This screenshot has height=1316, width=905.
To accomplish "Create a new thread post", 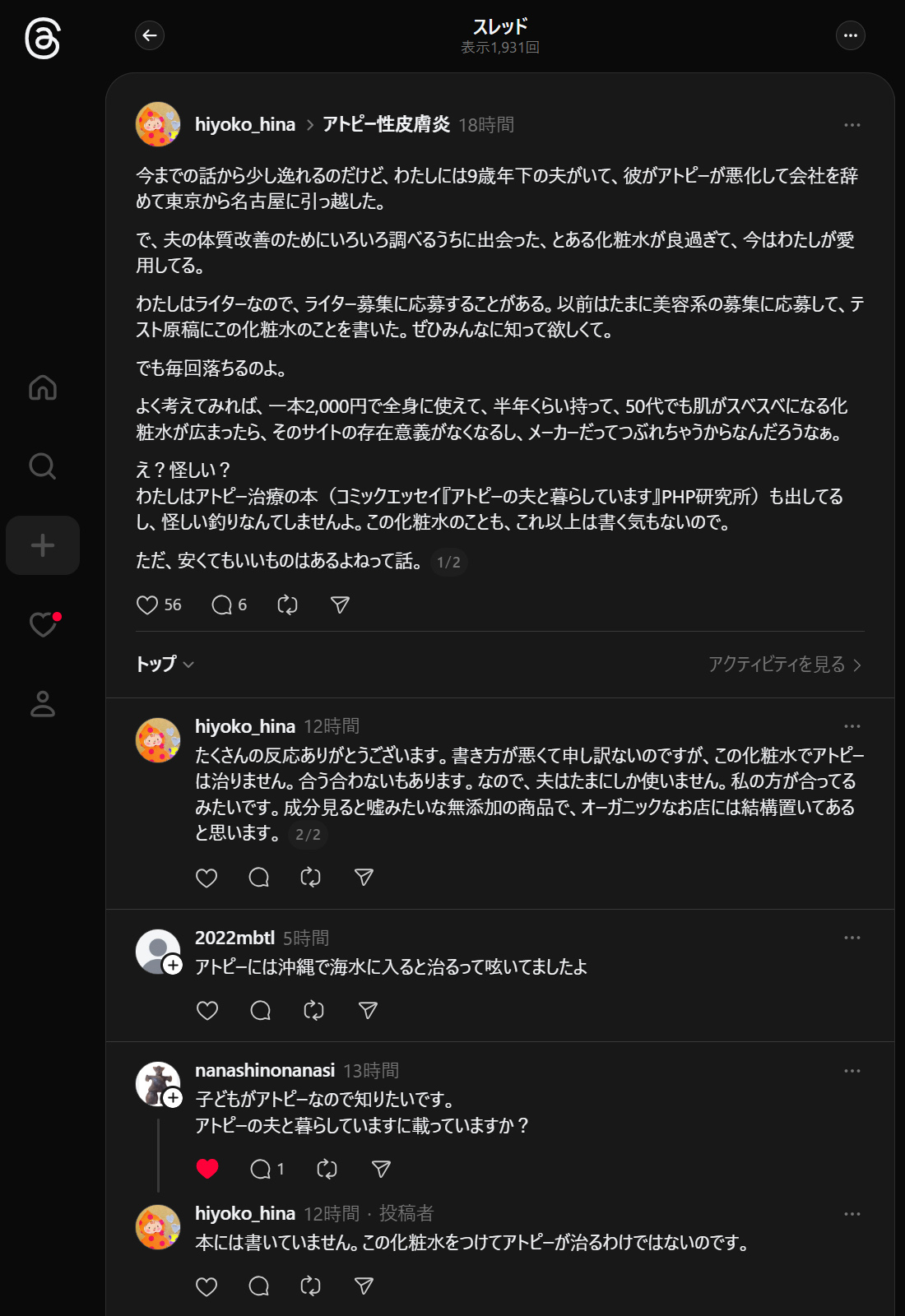I will (43, 545).
